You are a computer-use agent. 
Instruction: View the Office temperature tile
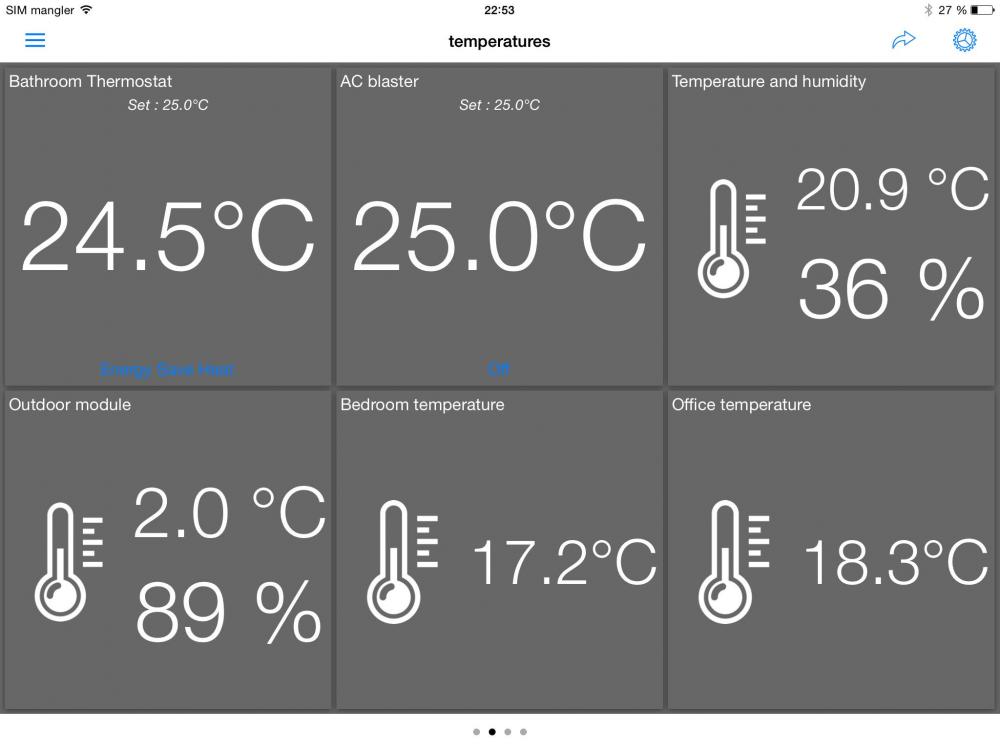[831, 560]
